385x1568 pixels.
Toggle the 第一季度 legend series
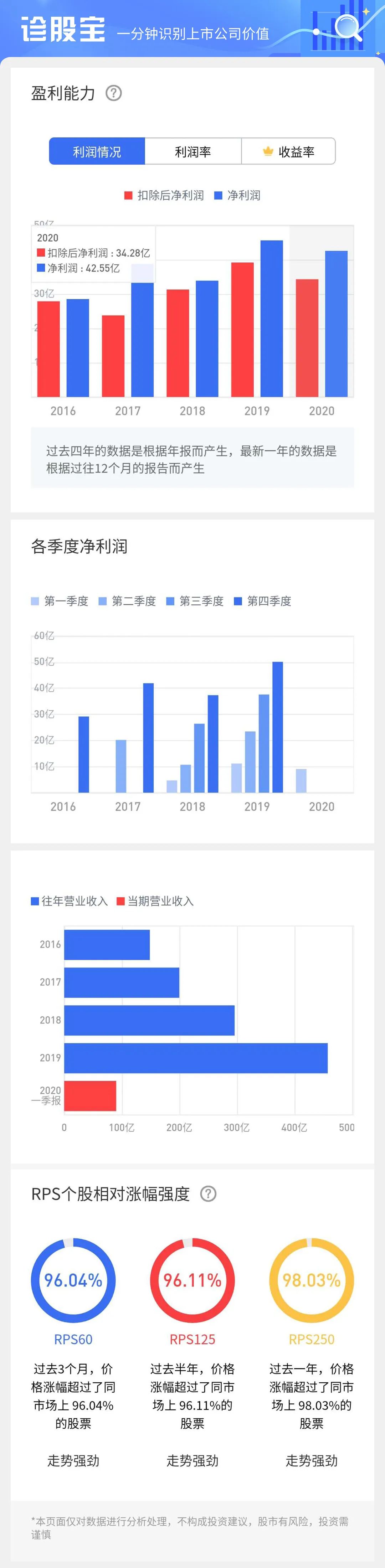(60, 601)
